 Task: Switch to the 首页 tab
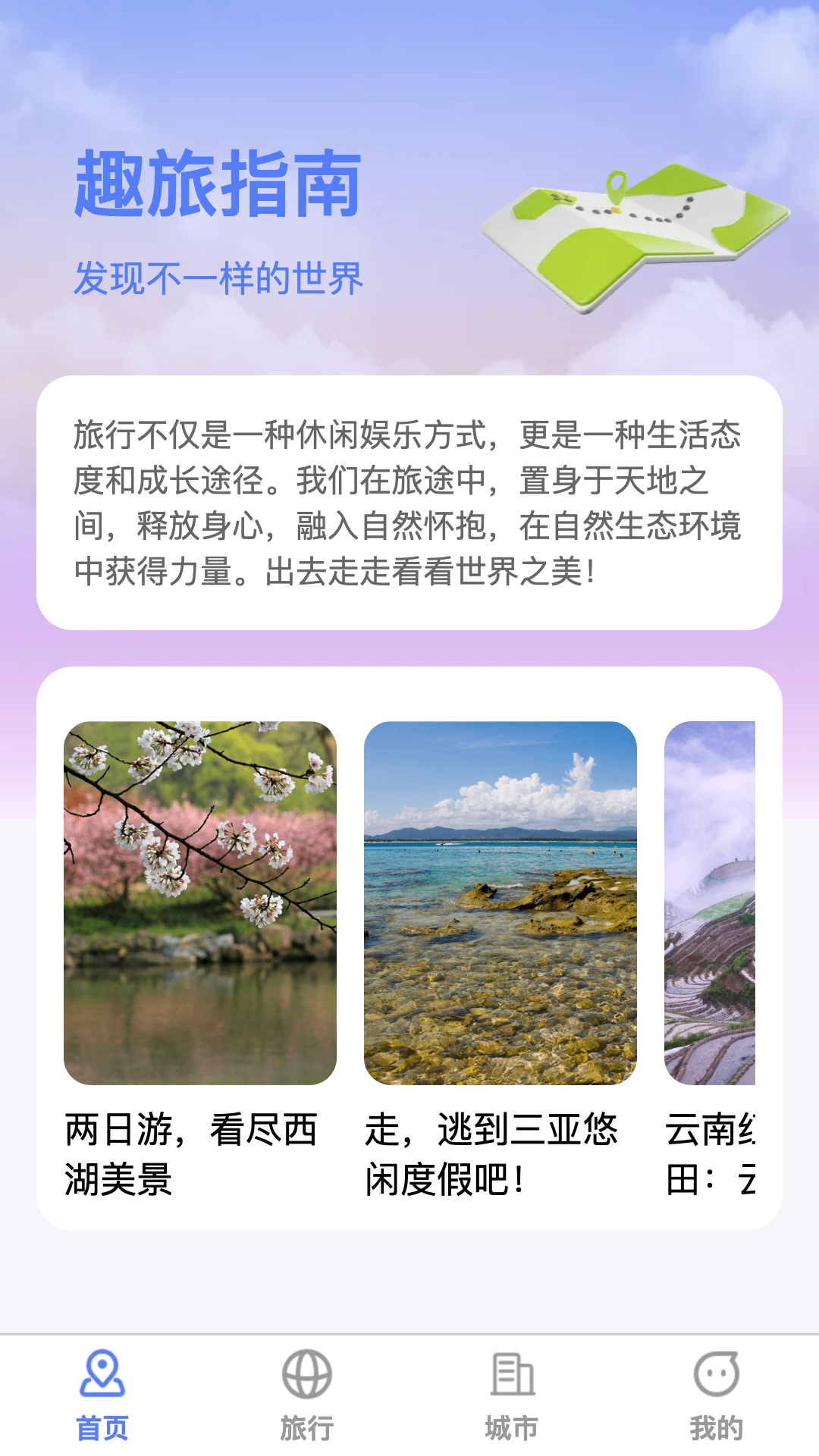[x=102, y=1395]
